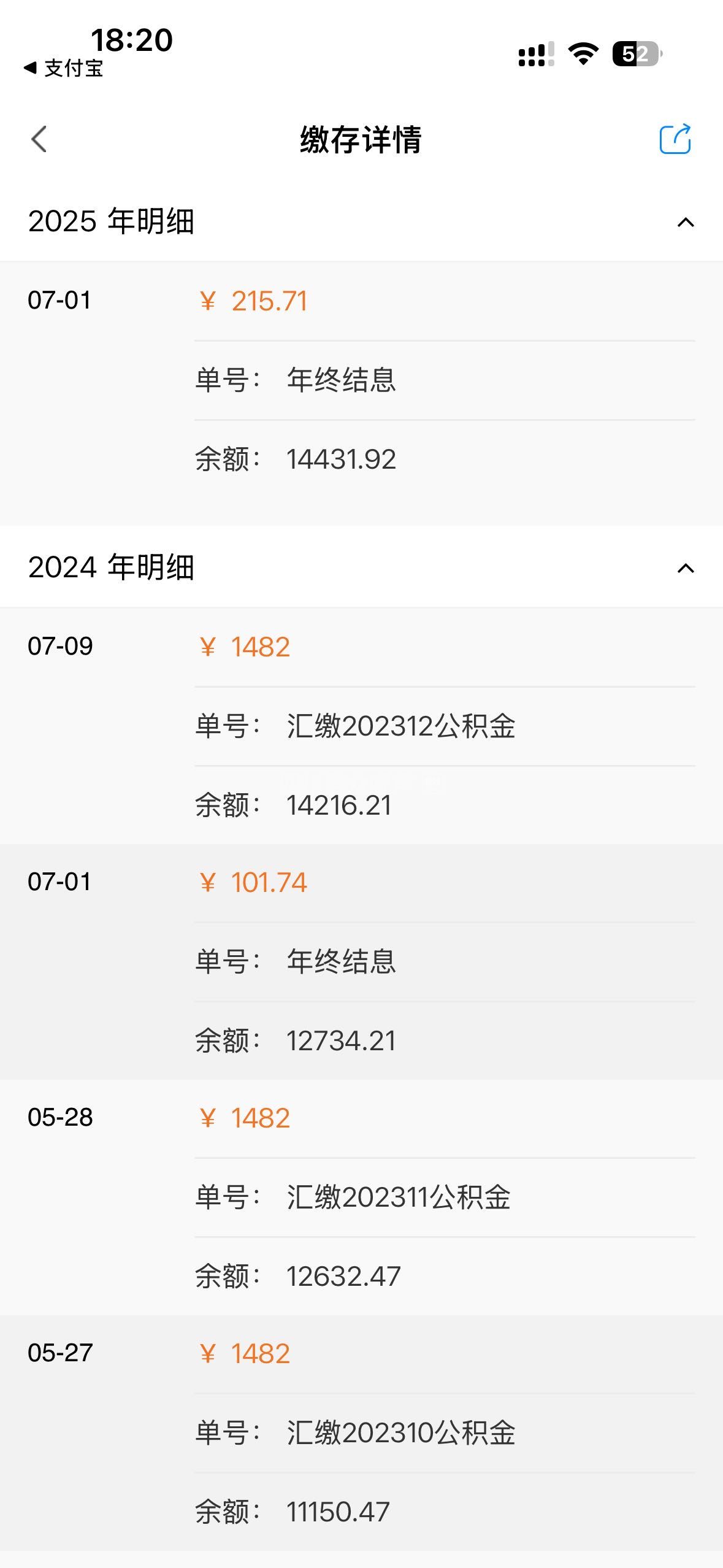Go back from the 缴存详情 page
The height and width of the screenshot is (1568, 723).
[x=39, y=139]
